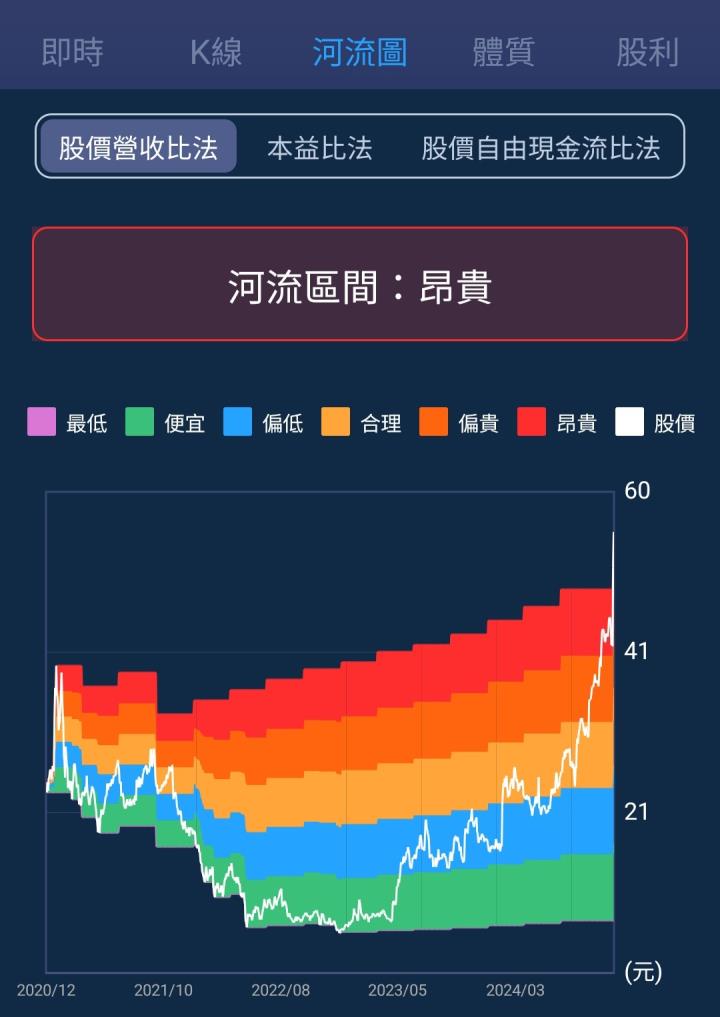The height and width of the screenshot is (1017, 720).
Task: Switch to the 即時 tab
Action: click(73, 53)
